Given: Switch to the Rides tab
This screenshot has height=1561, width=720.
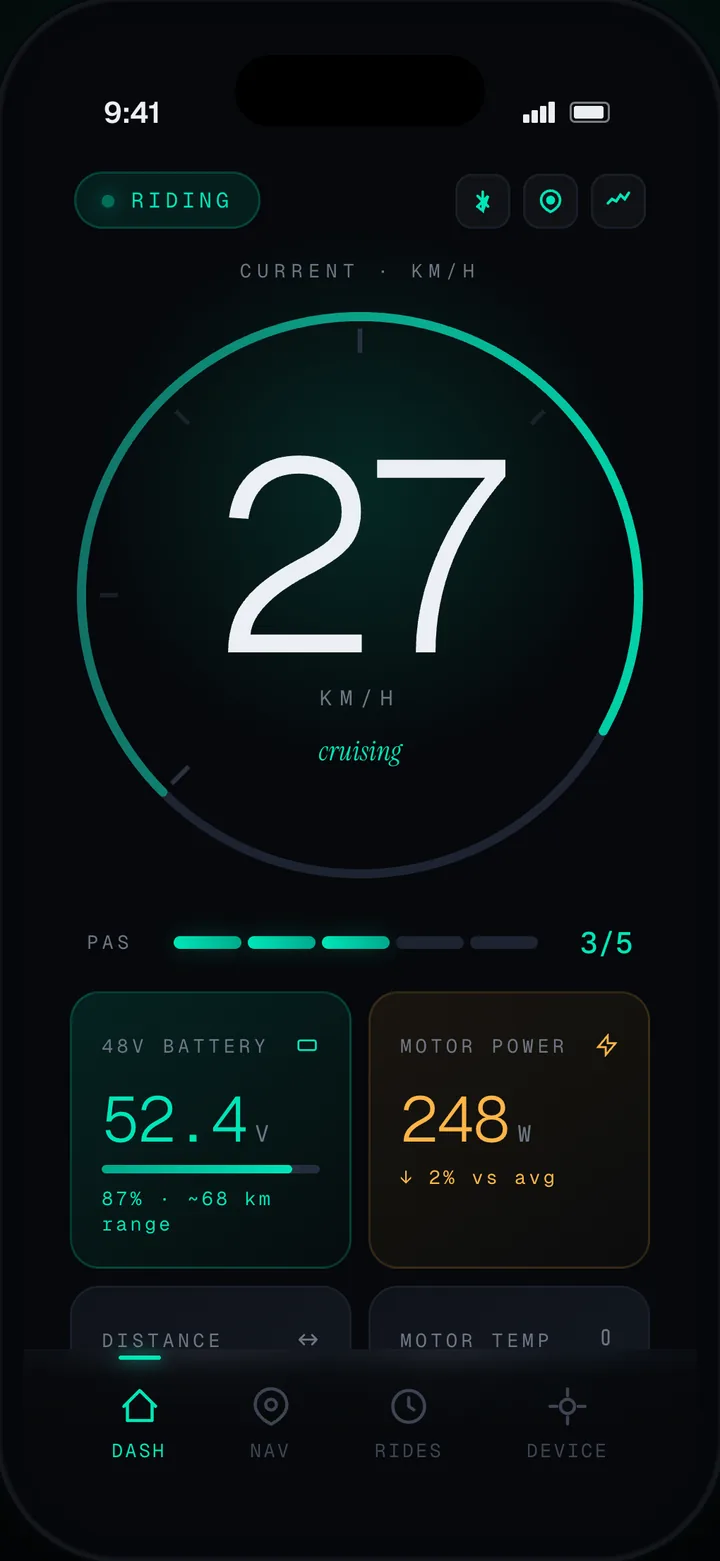Looking at the screenshot, I should (408, 1424).
